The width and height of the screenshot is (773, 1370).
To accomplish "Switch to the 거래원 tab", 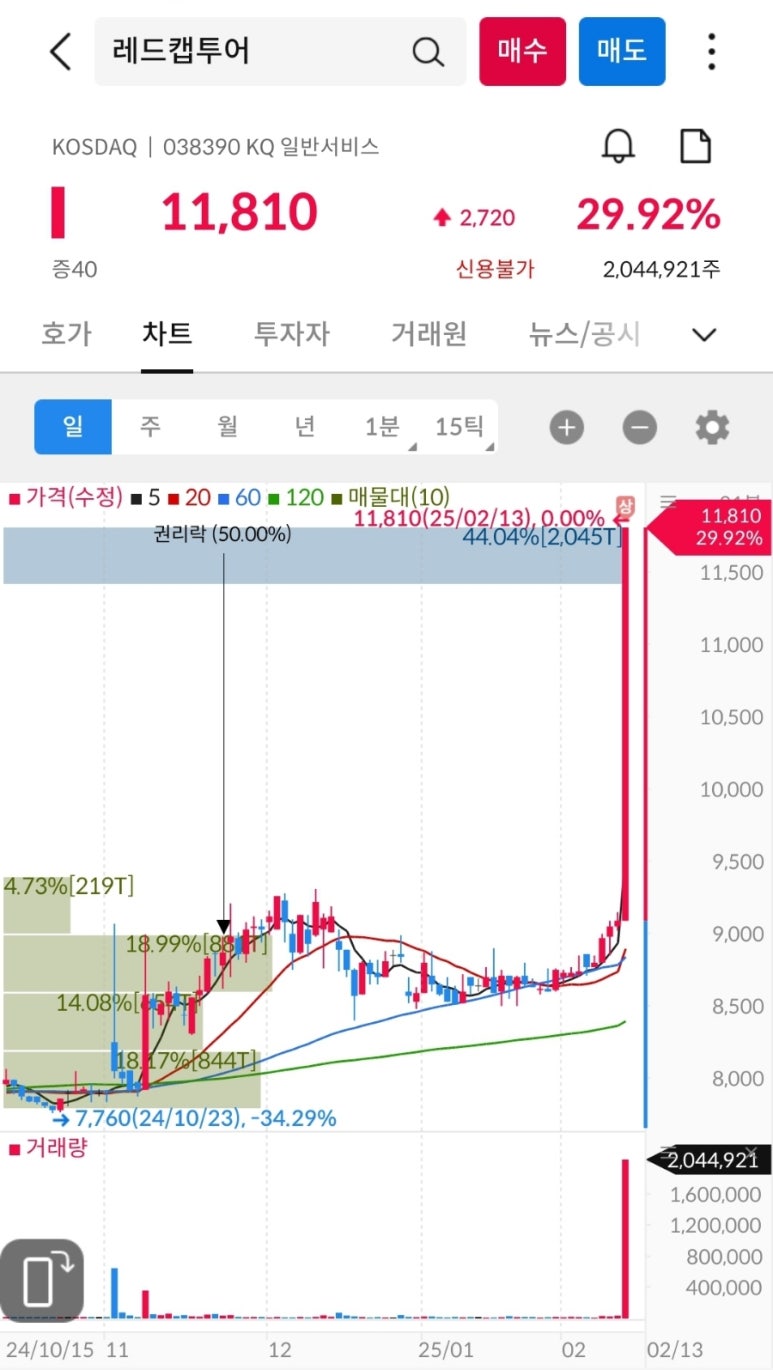I will pos(428,334).
